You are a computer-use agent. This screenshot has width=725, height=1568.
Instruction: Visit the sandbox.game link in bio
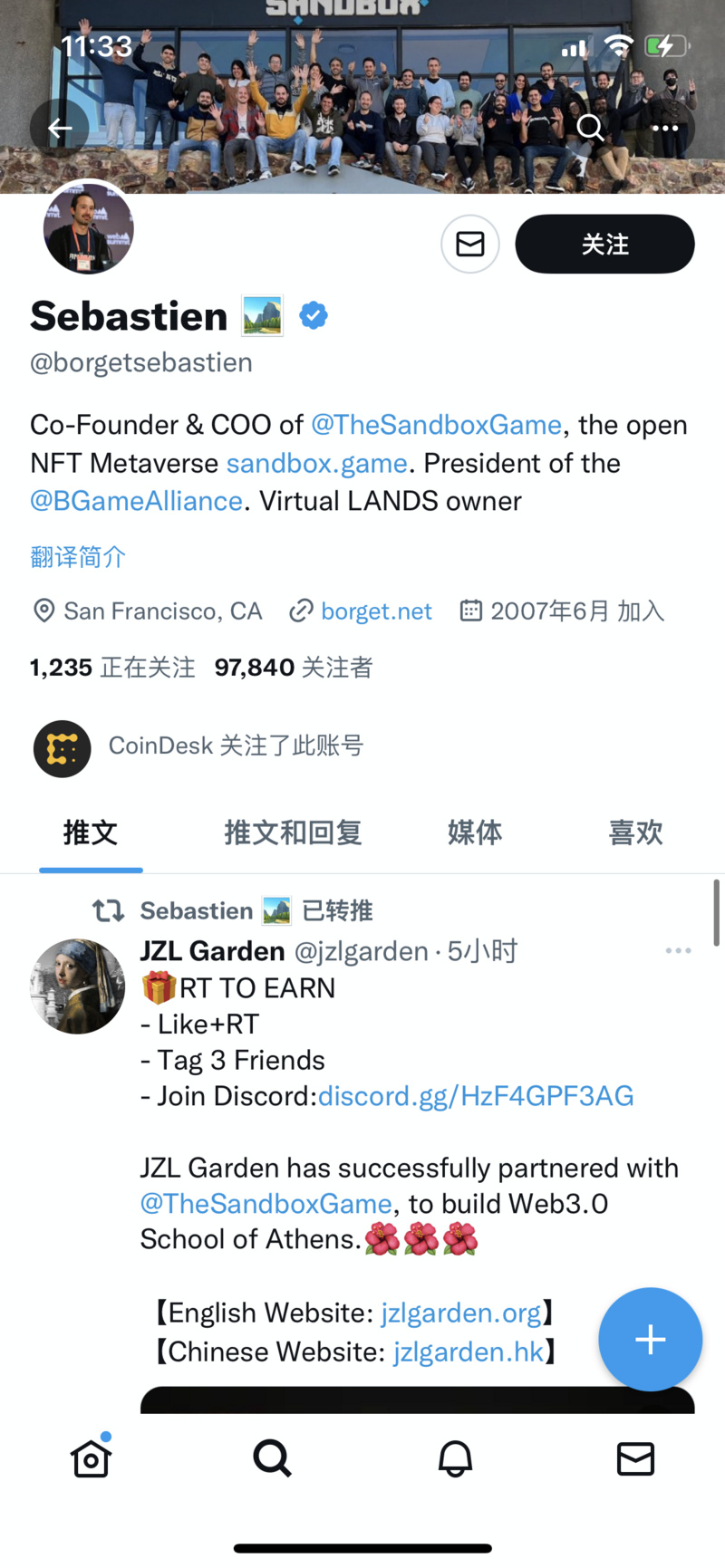[316, 463]
